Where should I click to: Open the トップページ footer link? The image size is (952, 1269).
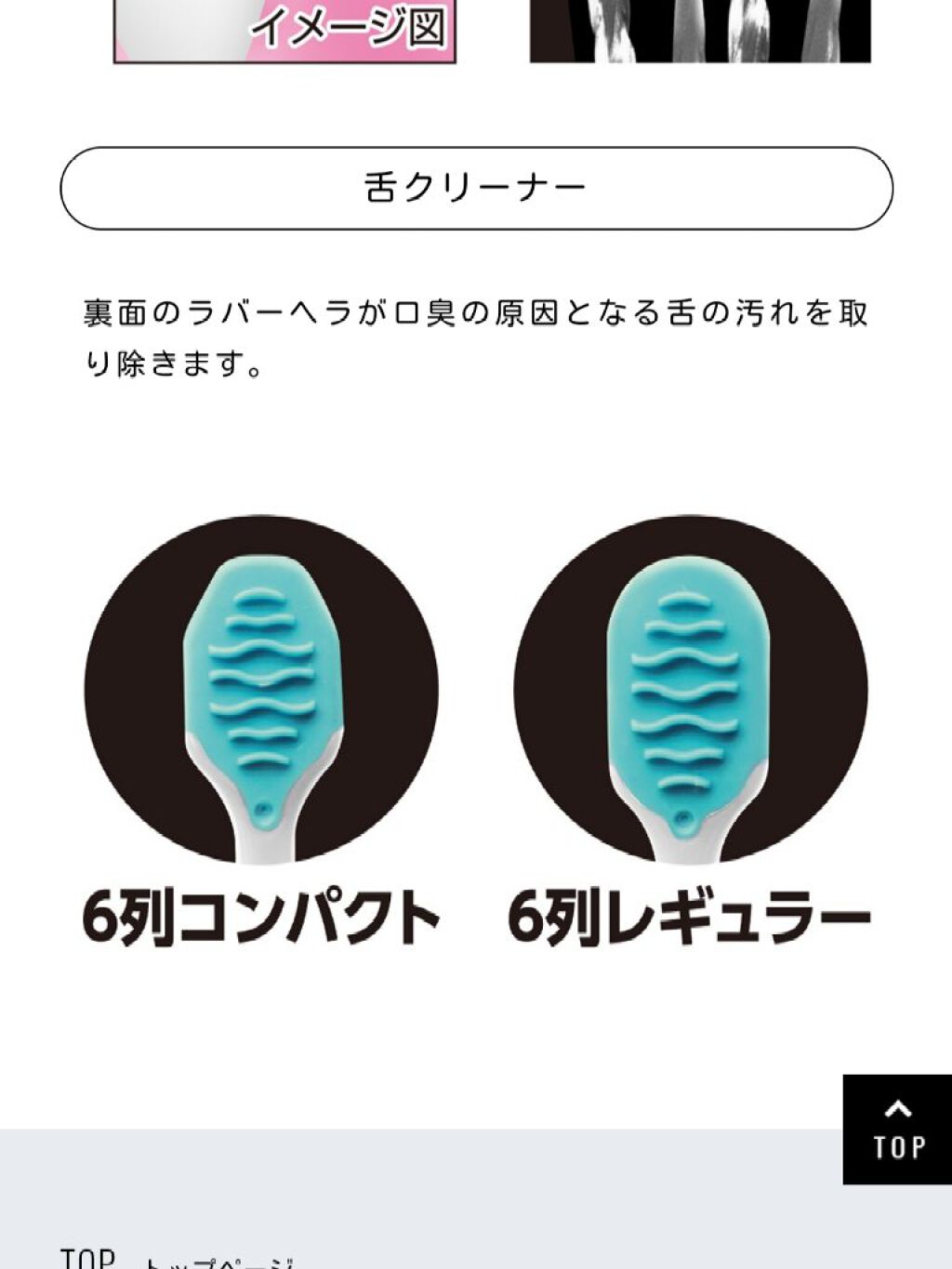(219, 1262)
